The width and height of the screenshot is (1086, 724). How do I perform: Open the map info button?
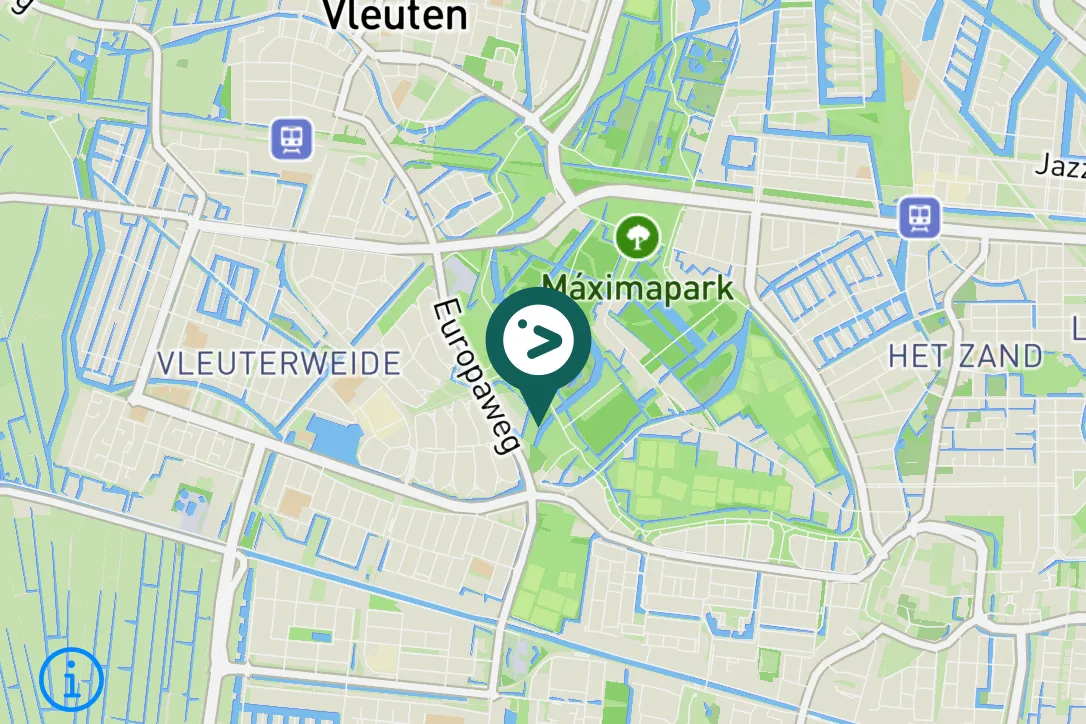tap(71, 680)
